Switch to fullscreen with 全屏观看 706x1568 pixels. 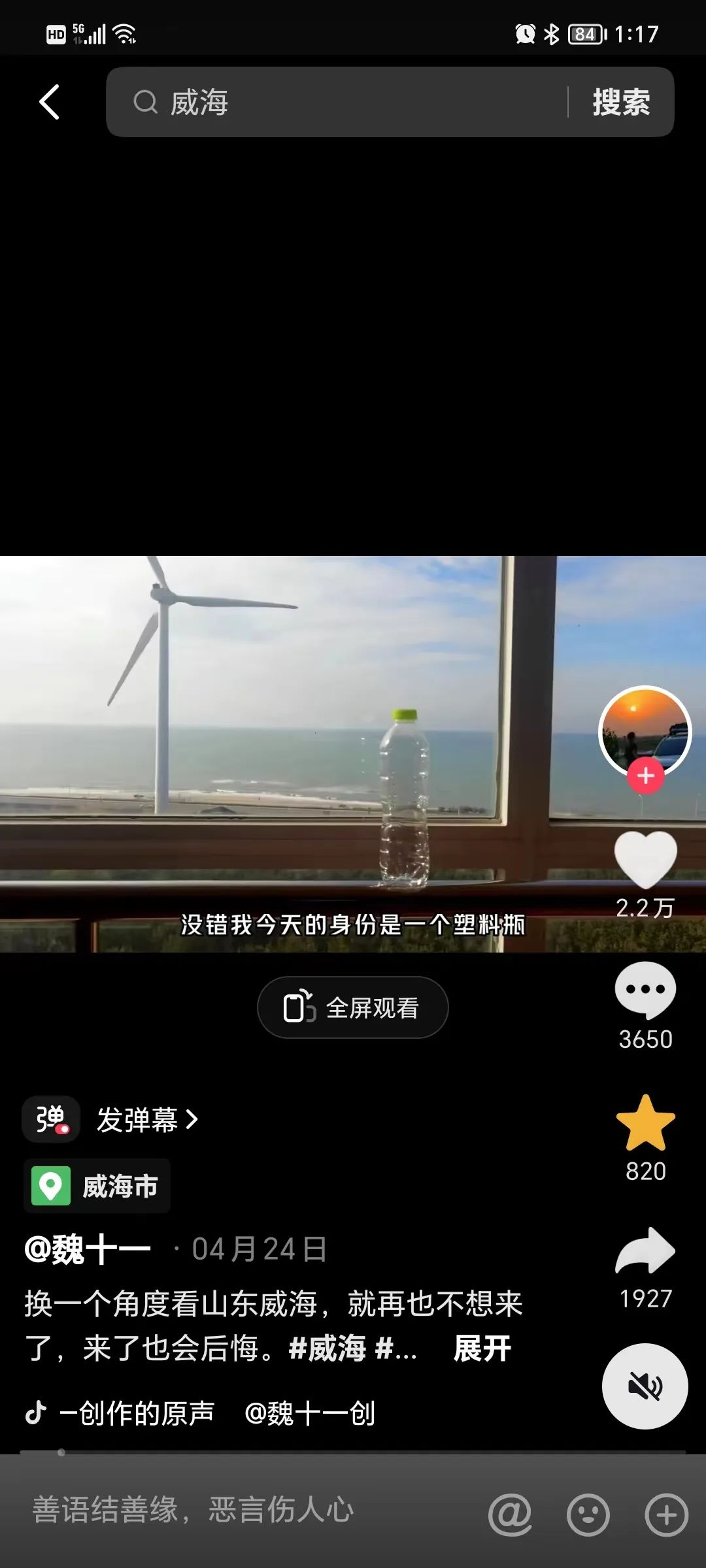(x=353, y=1007)
